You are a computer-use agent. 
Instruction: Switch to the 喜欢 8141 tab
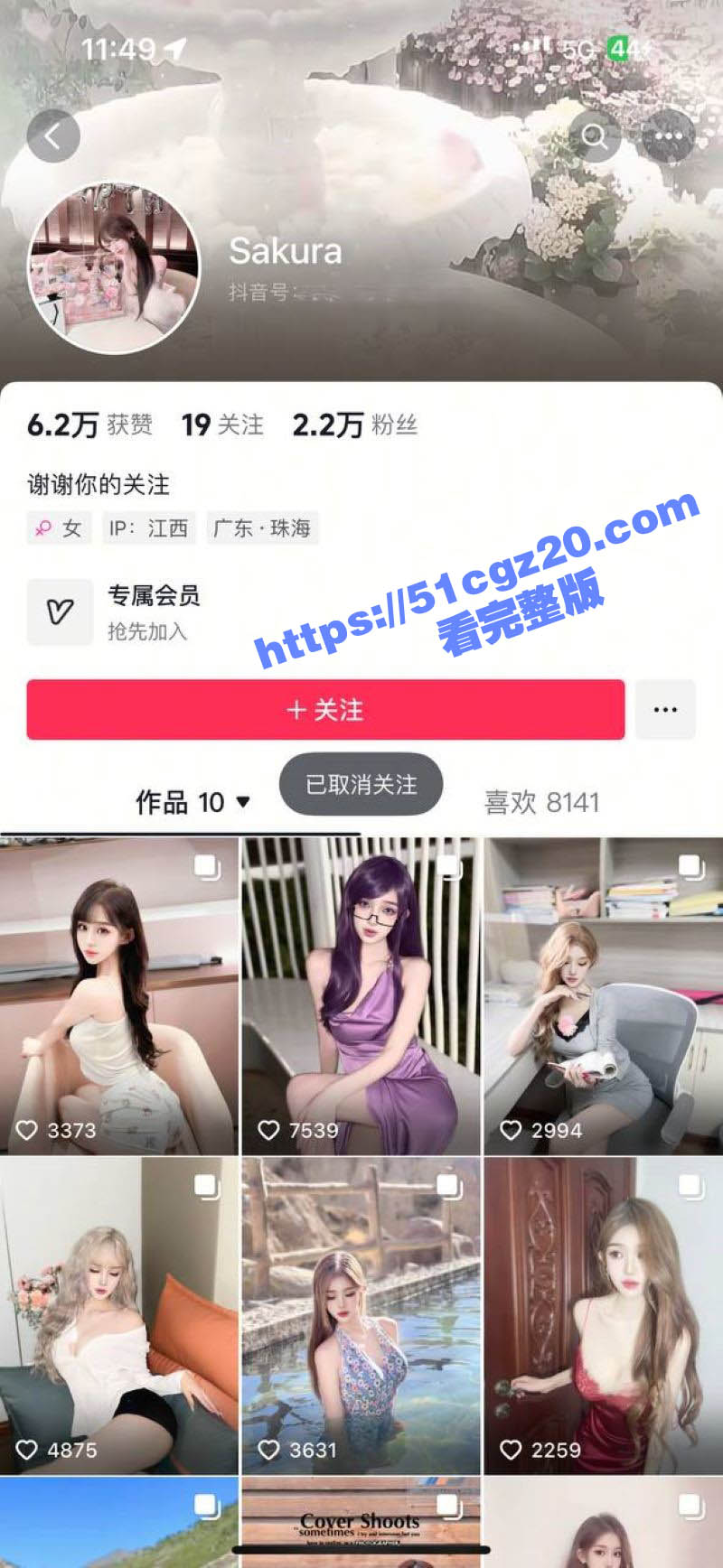click(541, 802)
